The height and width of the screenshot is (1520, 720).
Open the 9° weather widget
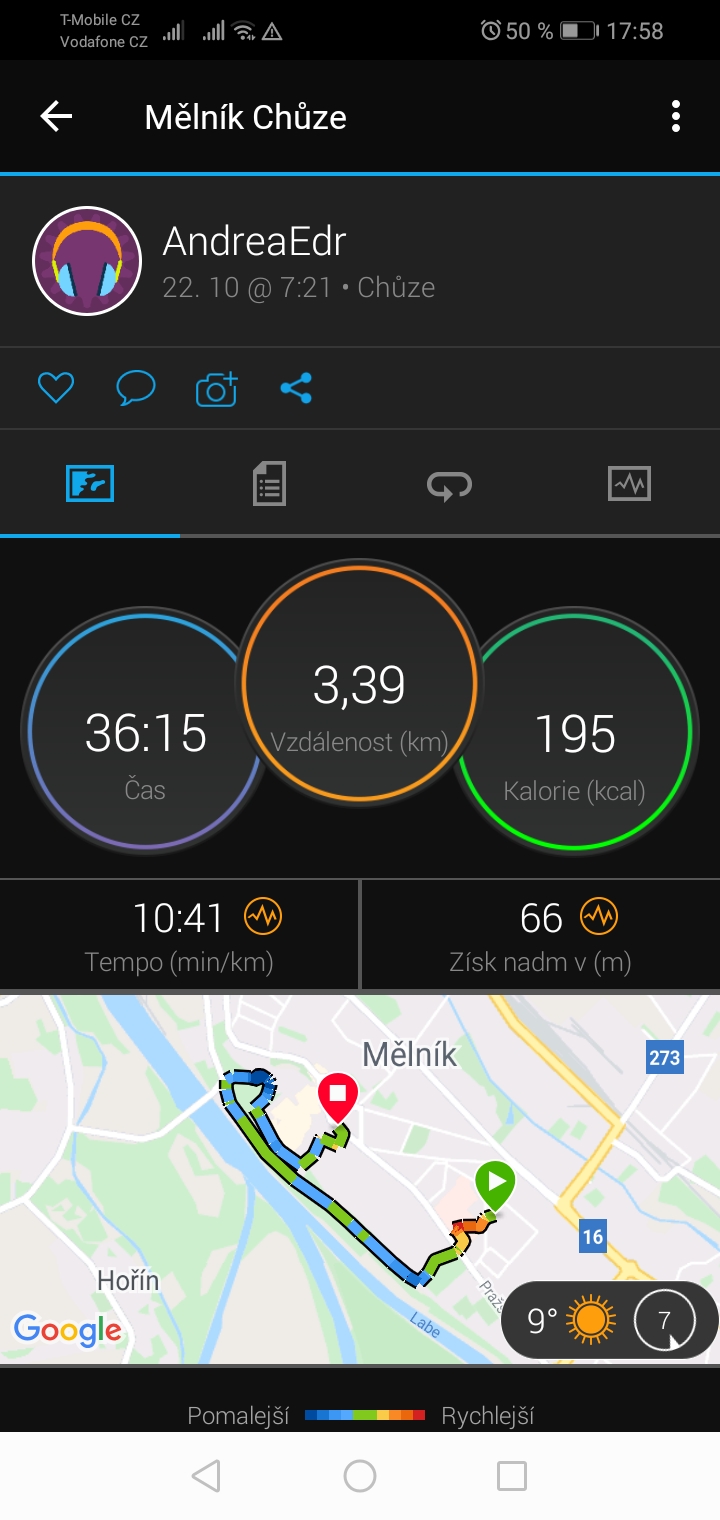pyautogui.click(x=609, y=1320)
